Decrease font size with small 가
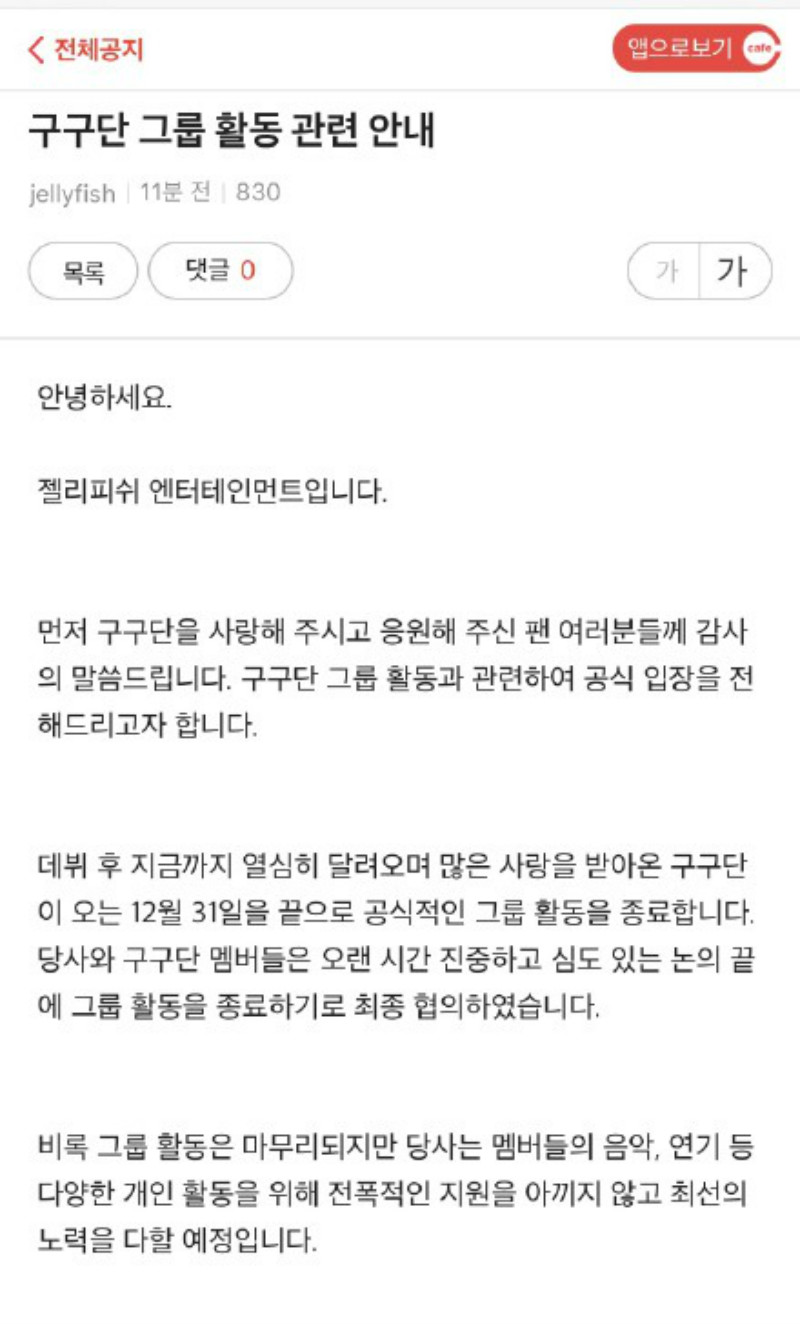The width and height of the screenshot is (800, 1324). coord(664,271)
